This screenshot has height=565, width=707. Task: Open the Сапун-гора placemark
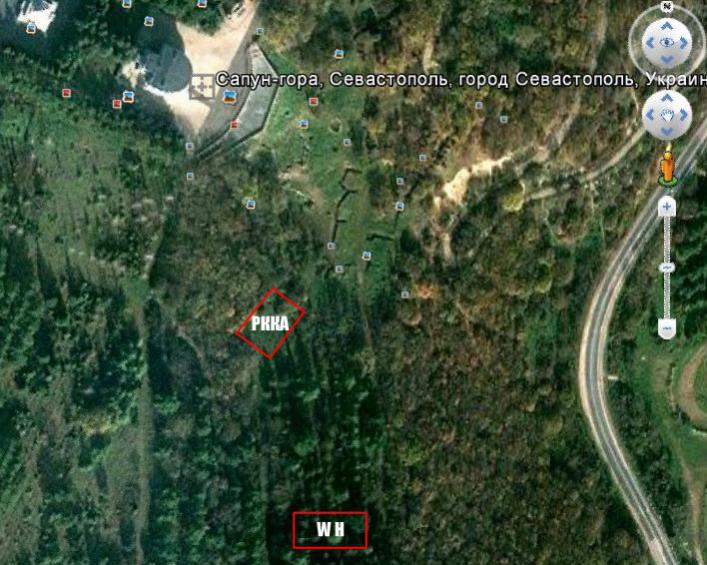point(201,85)
